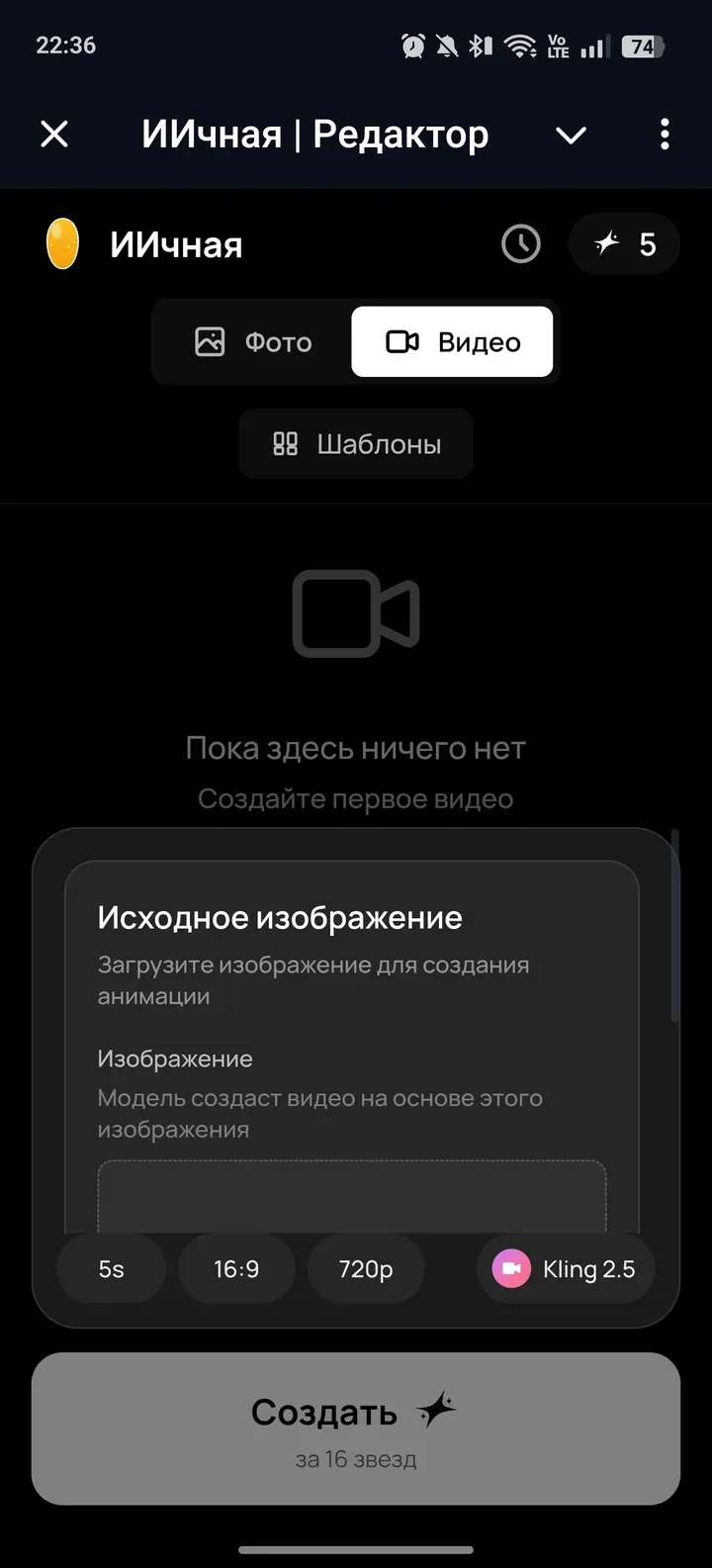712x1568 pixels.
Task: Open the stars balance showing 5
Action: [x=624, y=244]
